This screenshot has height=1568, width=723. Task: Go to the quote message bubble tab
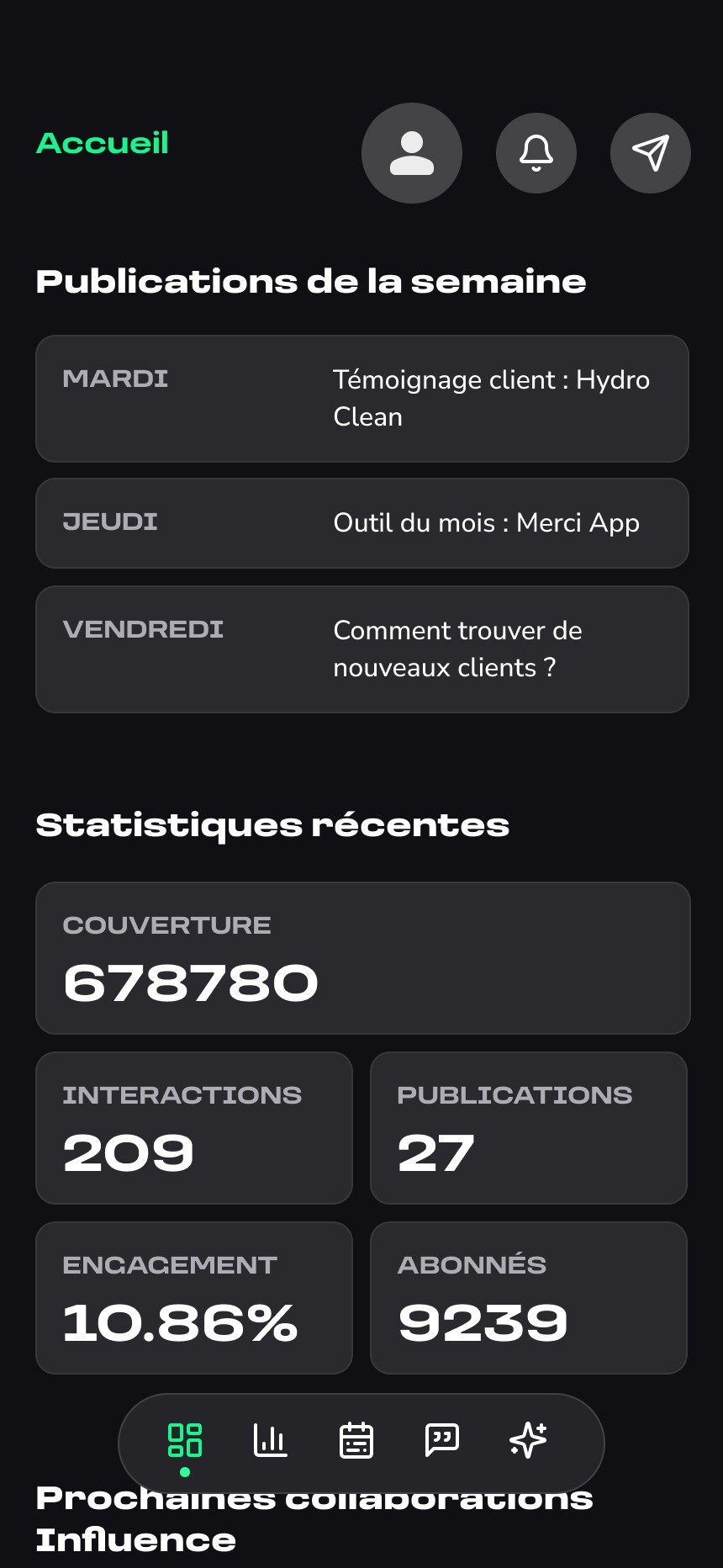[442, 1440]
